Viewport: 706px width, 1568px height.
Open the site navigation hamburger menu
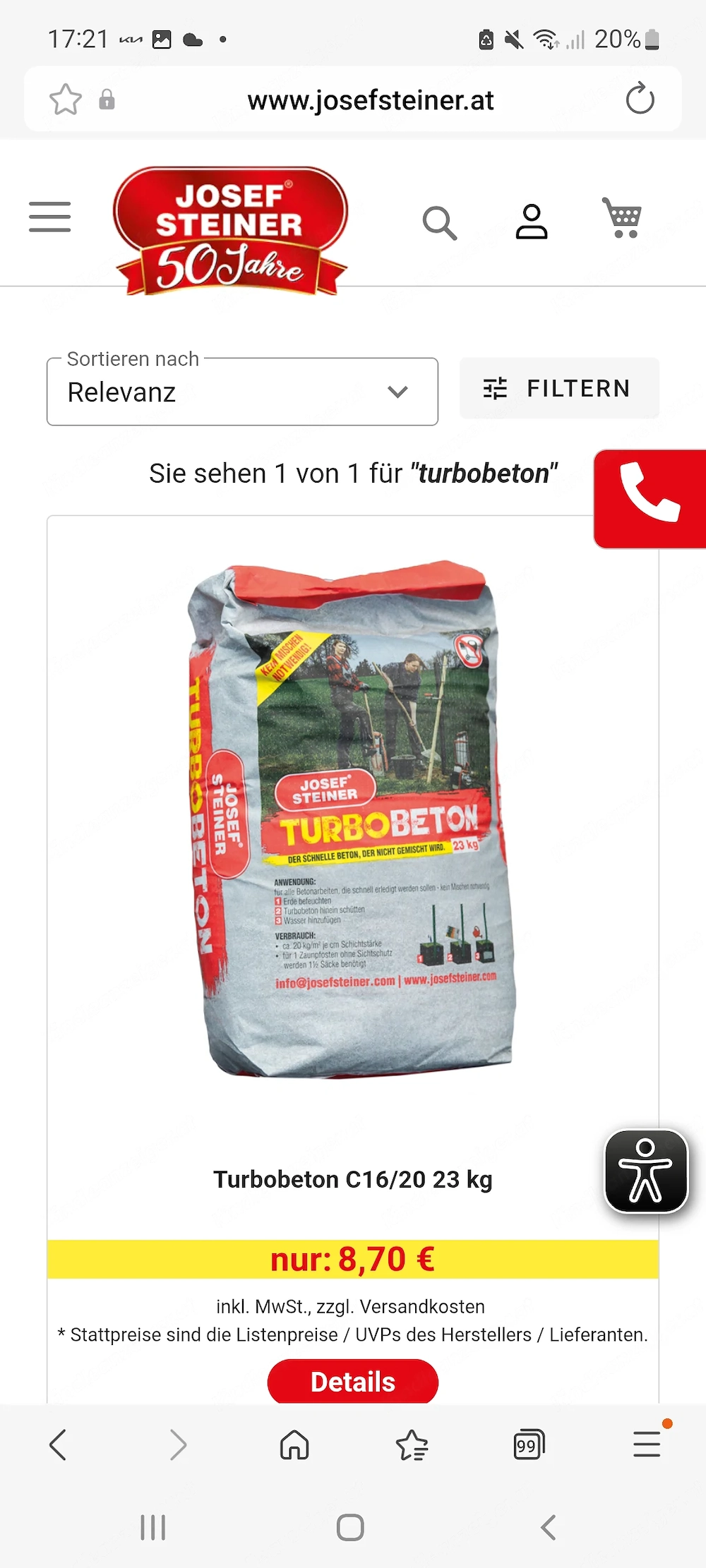point(49,217)
